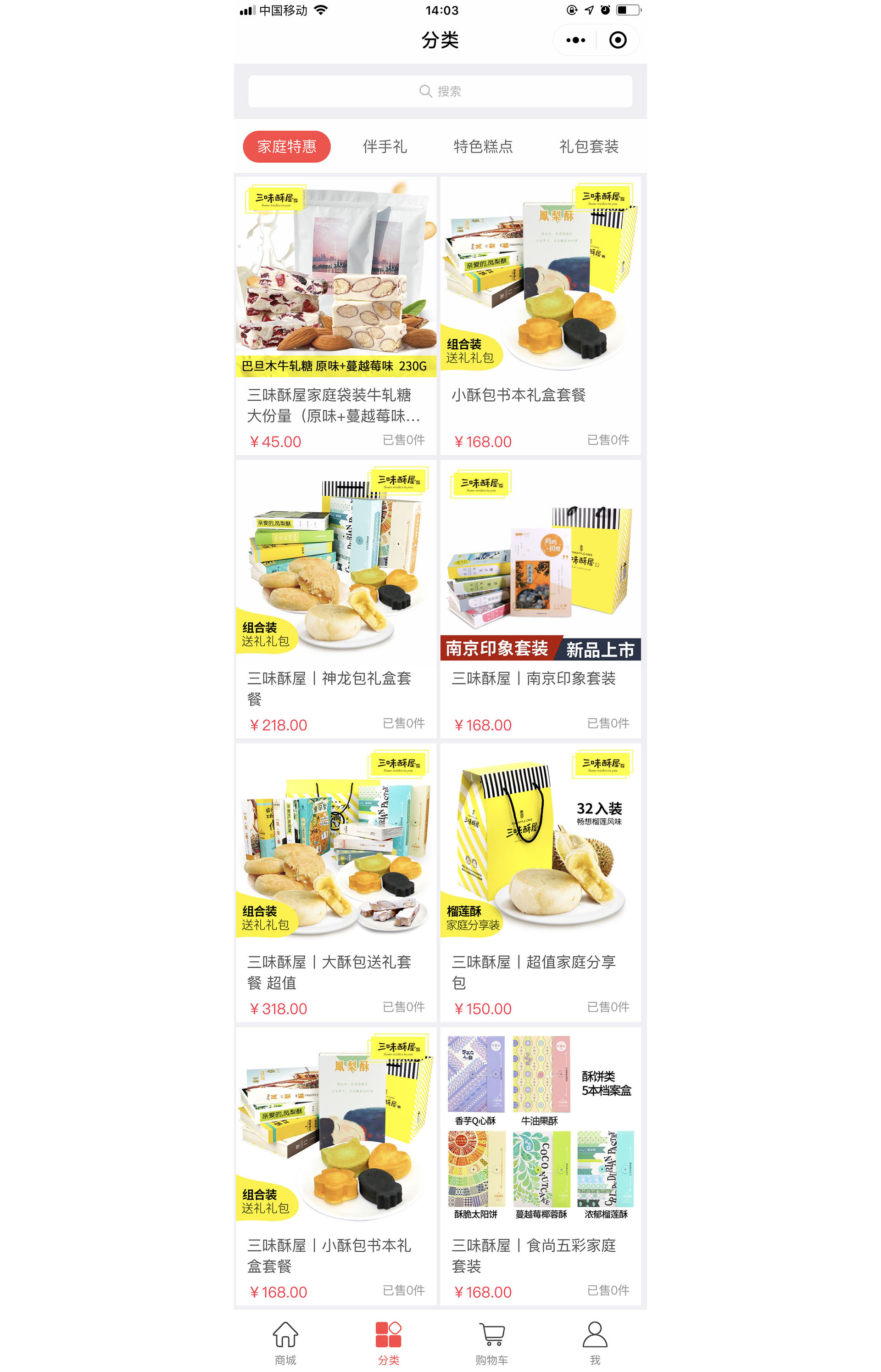Go to the 商城 home tab

(x=285, y=1342)
